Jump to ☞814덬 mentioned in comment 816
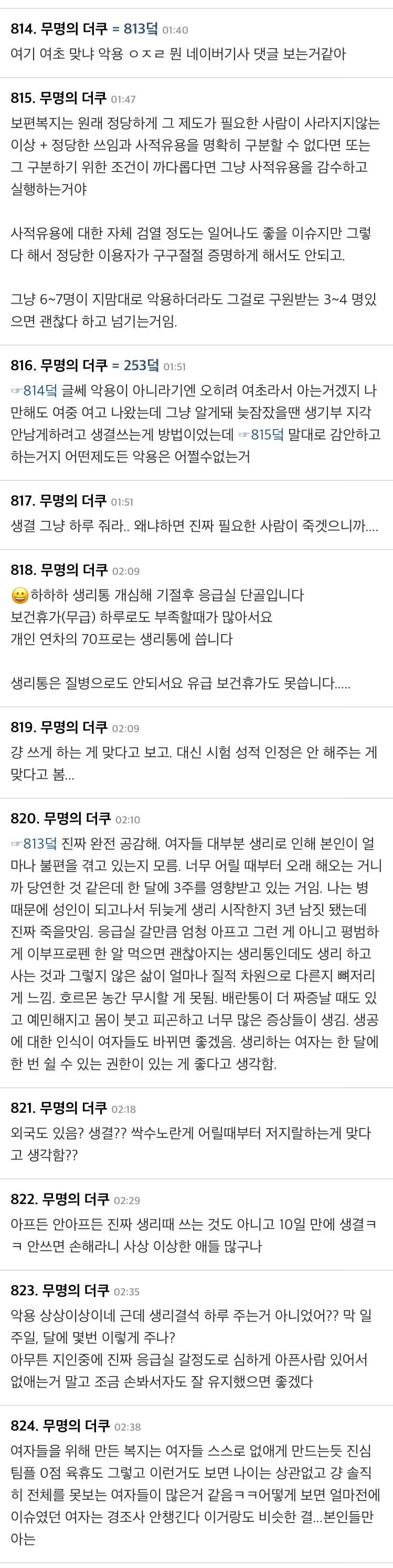This screenshot has height=1568, width=393. [x=34, y=390]
